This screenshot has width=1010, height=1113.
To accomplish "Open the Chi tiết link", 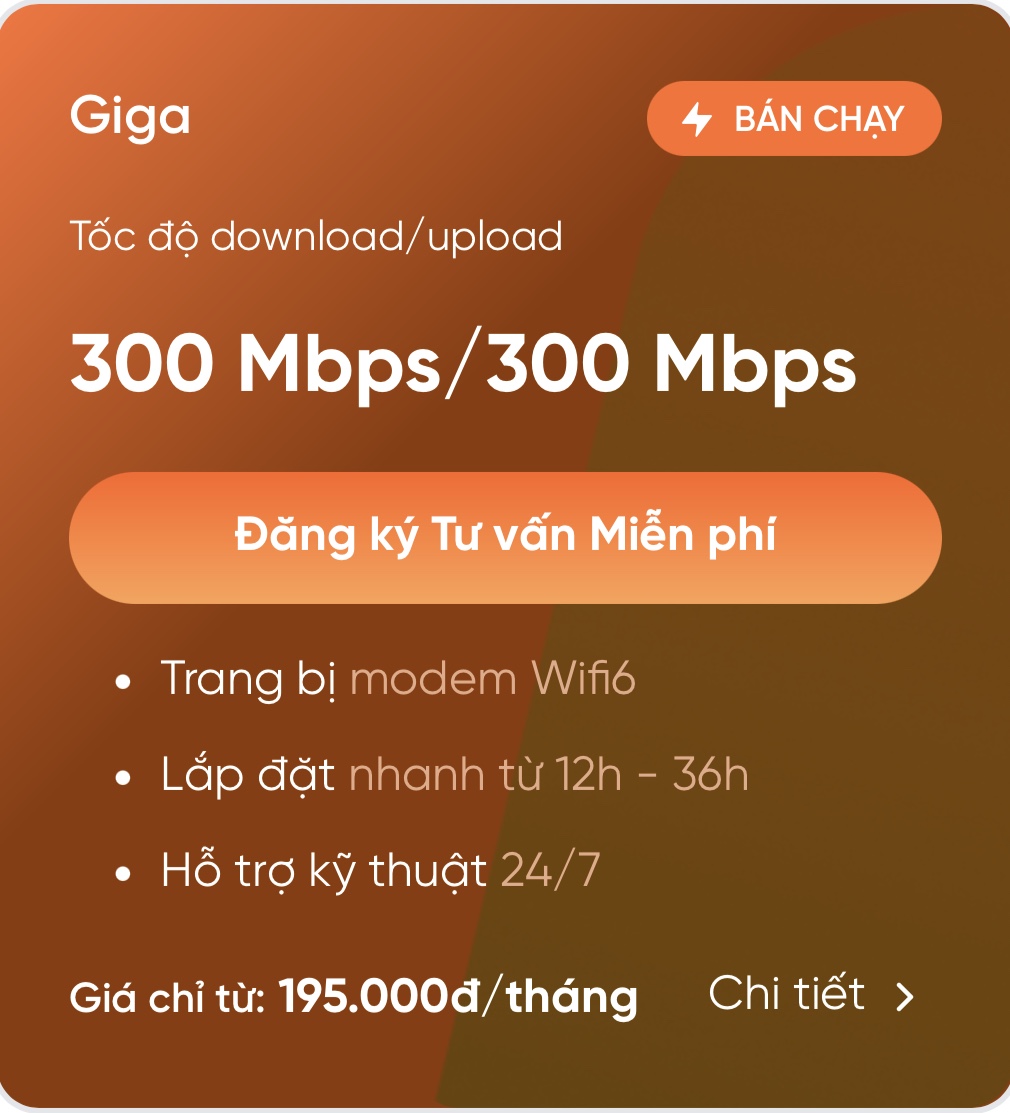I will pyautogui.click(x=786, y=994).
